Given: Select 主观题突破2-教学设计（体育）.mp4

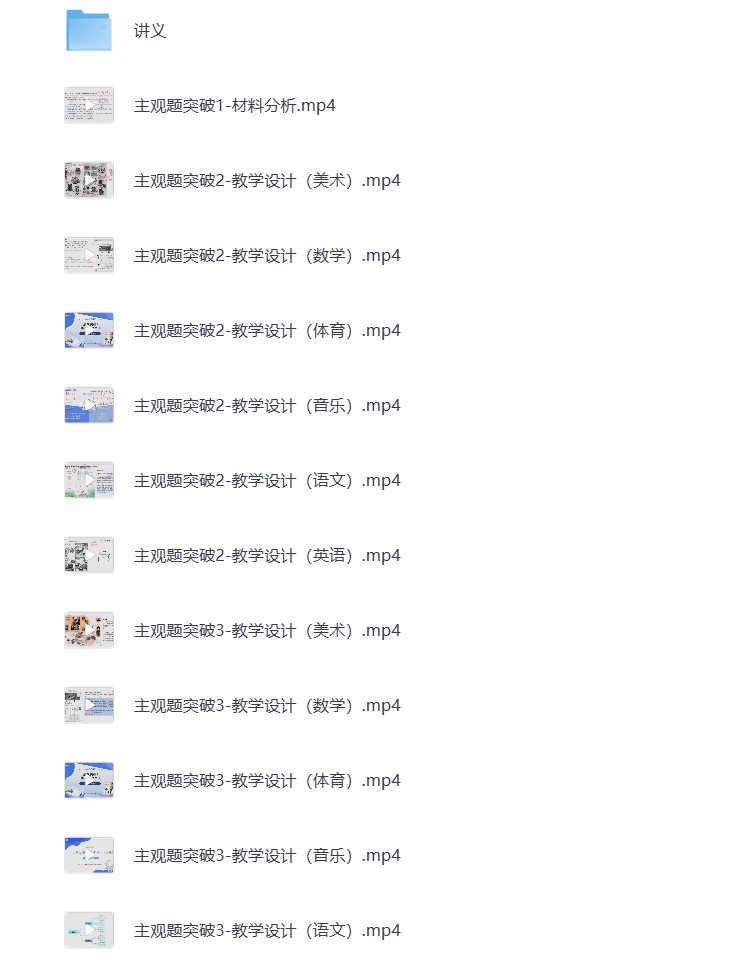Looking at the screenshot, I should [267, 330].
